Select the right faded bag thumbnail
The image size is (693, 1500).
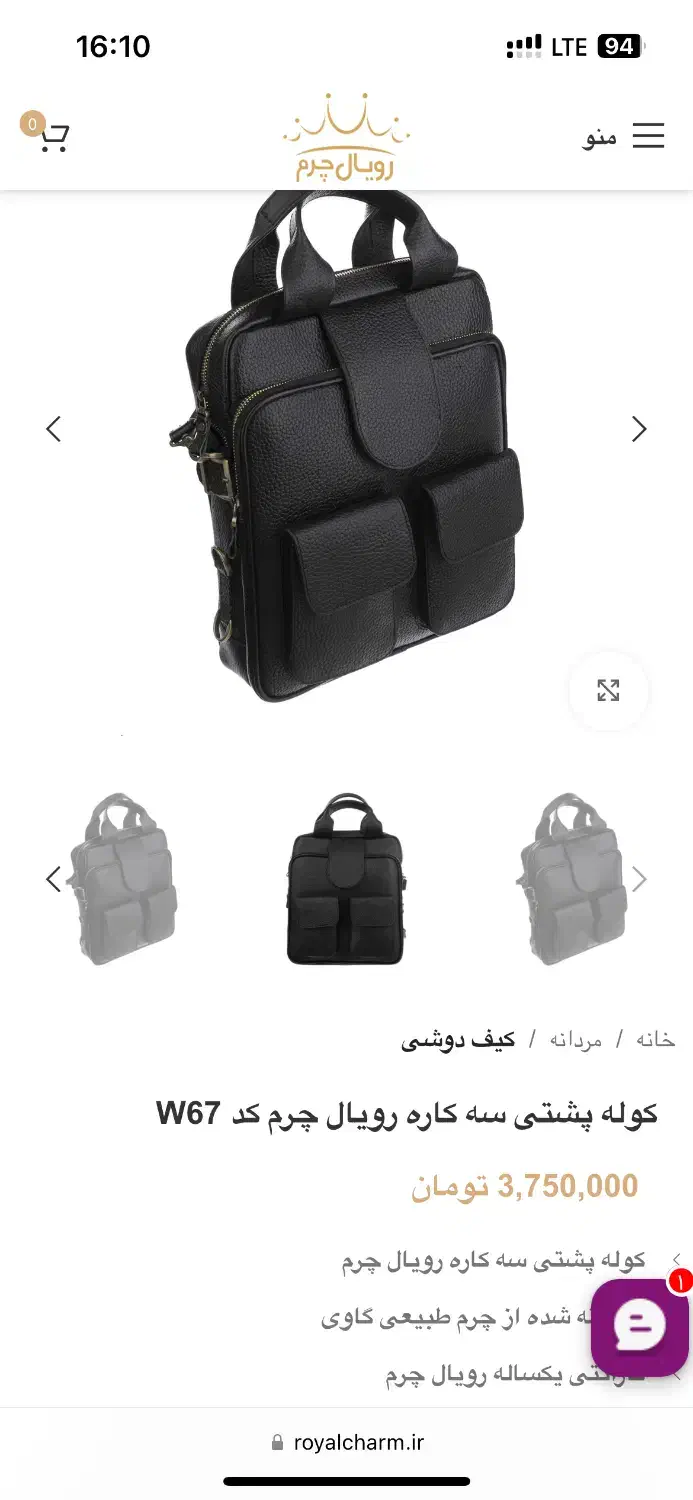point(570,879)
